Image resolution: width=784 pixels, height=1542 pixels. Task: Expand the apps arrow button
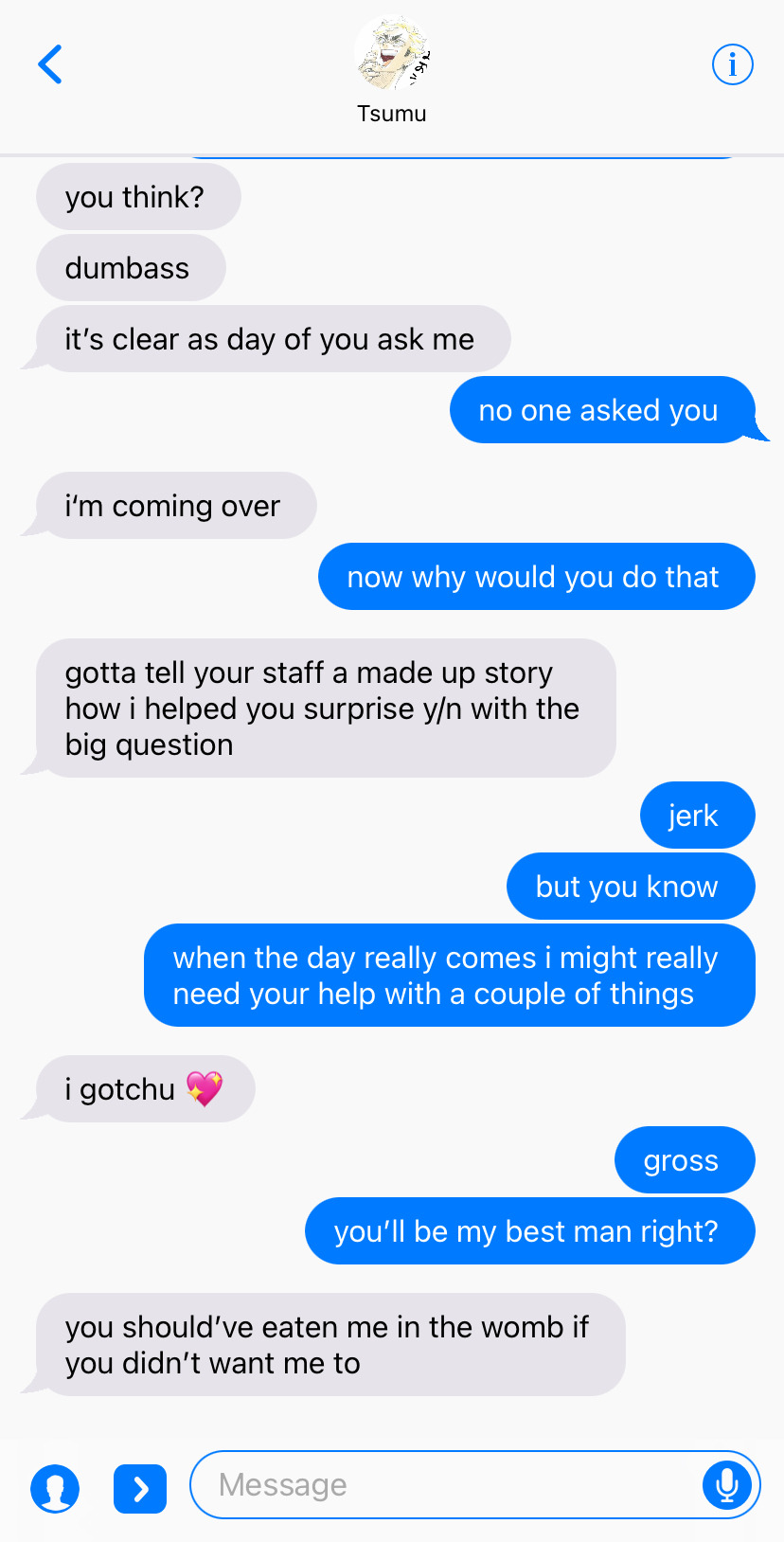coord(140,1488)
